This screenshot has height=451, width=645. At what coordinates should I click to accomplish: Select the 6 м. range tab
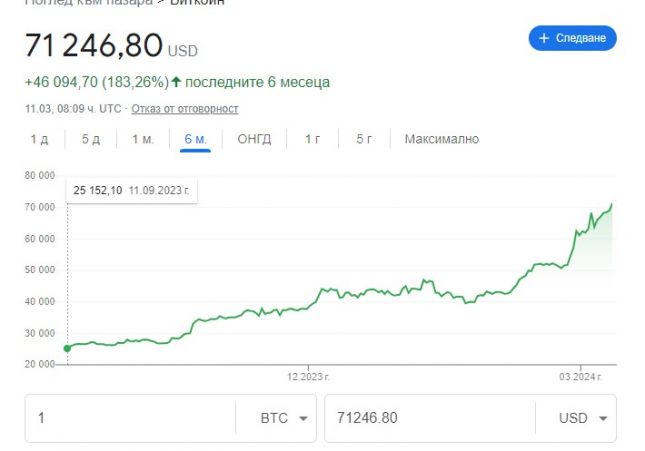tap(195, 139)
